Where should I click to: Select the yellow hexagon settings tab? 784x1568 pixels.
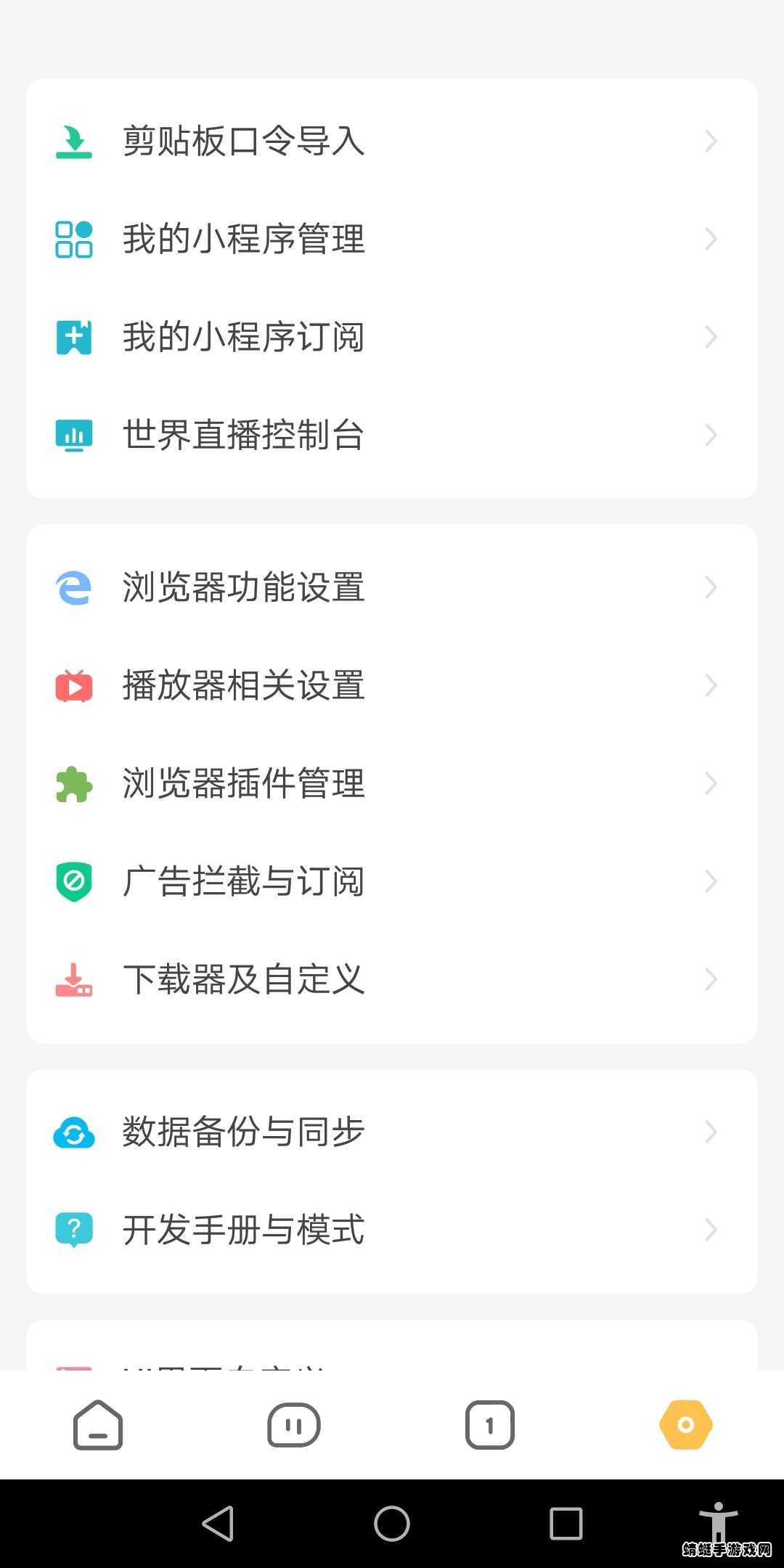(686, 1425)
